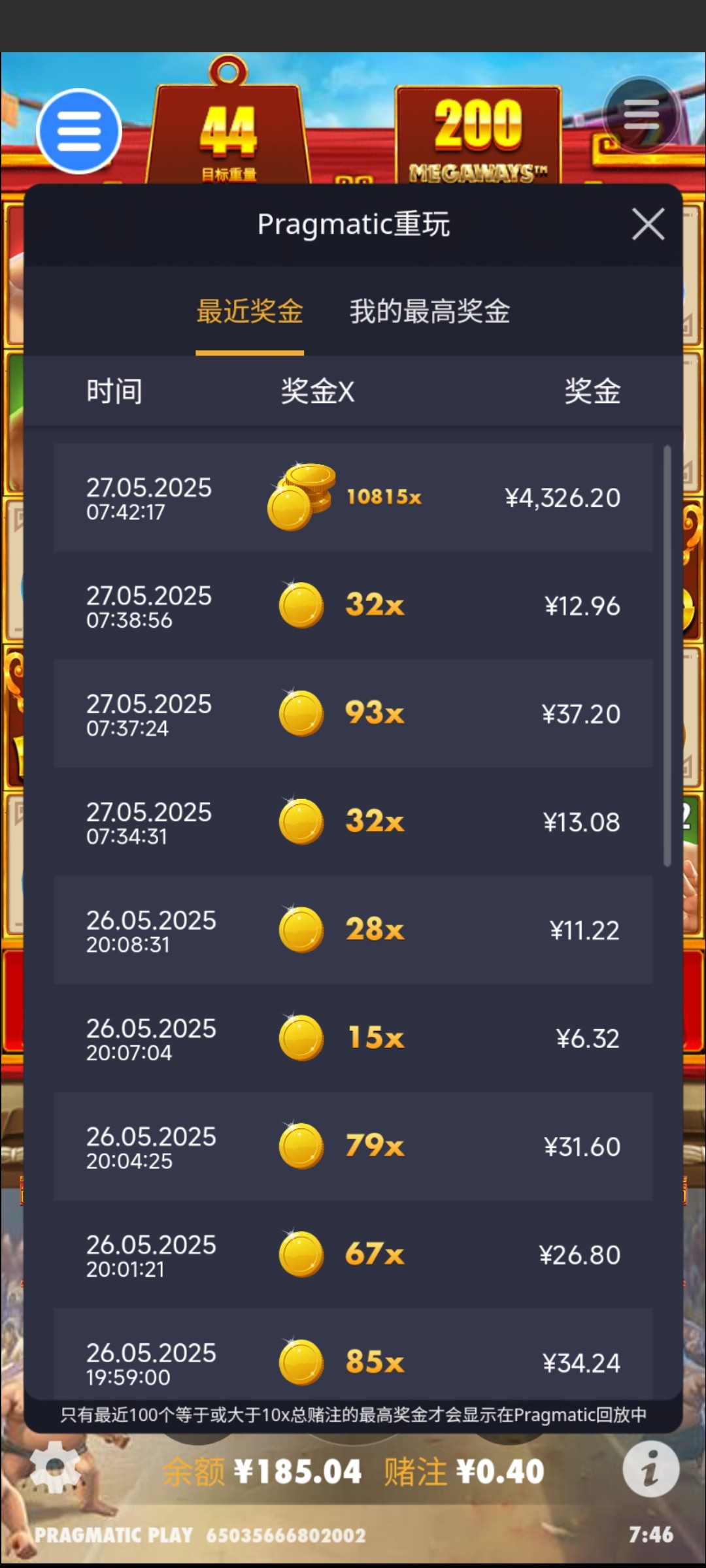
Task: Open replay of the 28x win
Action: [x=353, y=930]
